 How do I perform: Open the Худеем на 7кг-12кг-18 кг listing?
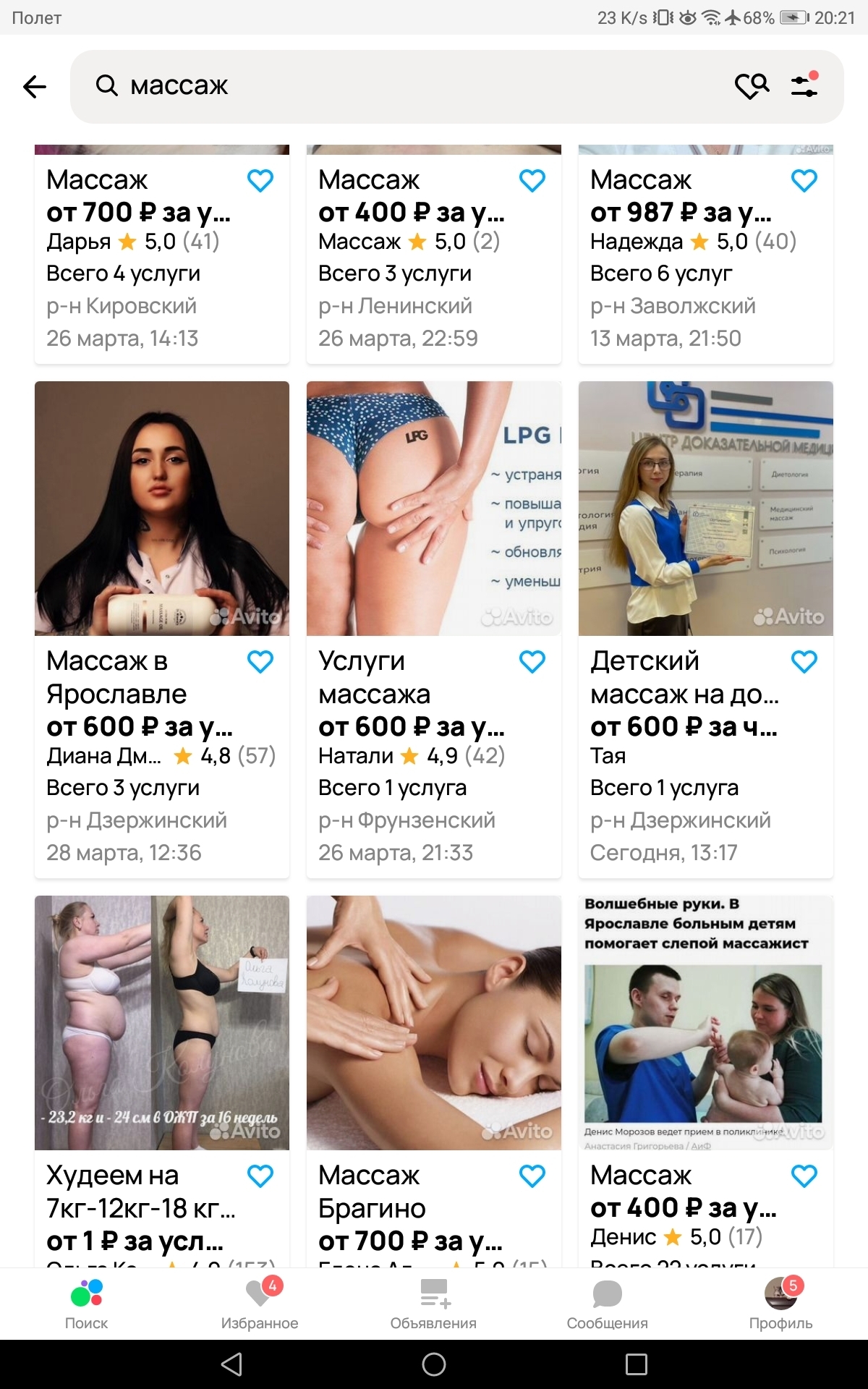click(162, 1023)
